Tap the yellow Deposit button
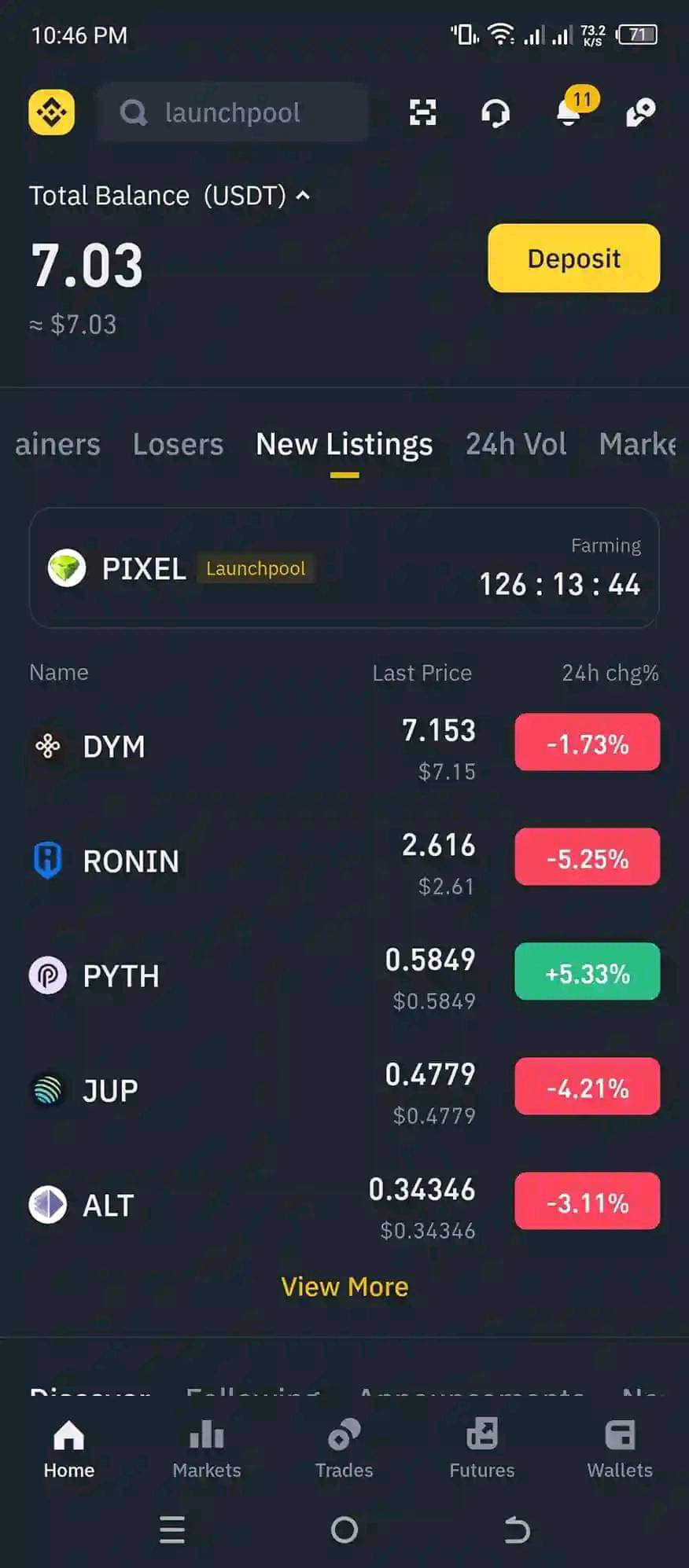The image size is (689, 1568). [x=573, y=259]
